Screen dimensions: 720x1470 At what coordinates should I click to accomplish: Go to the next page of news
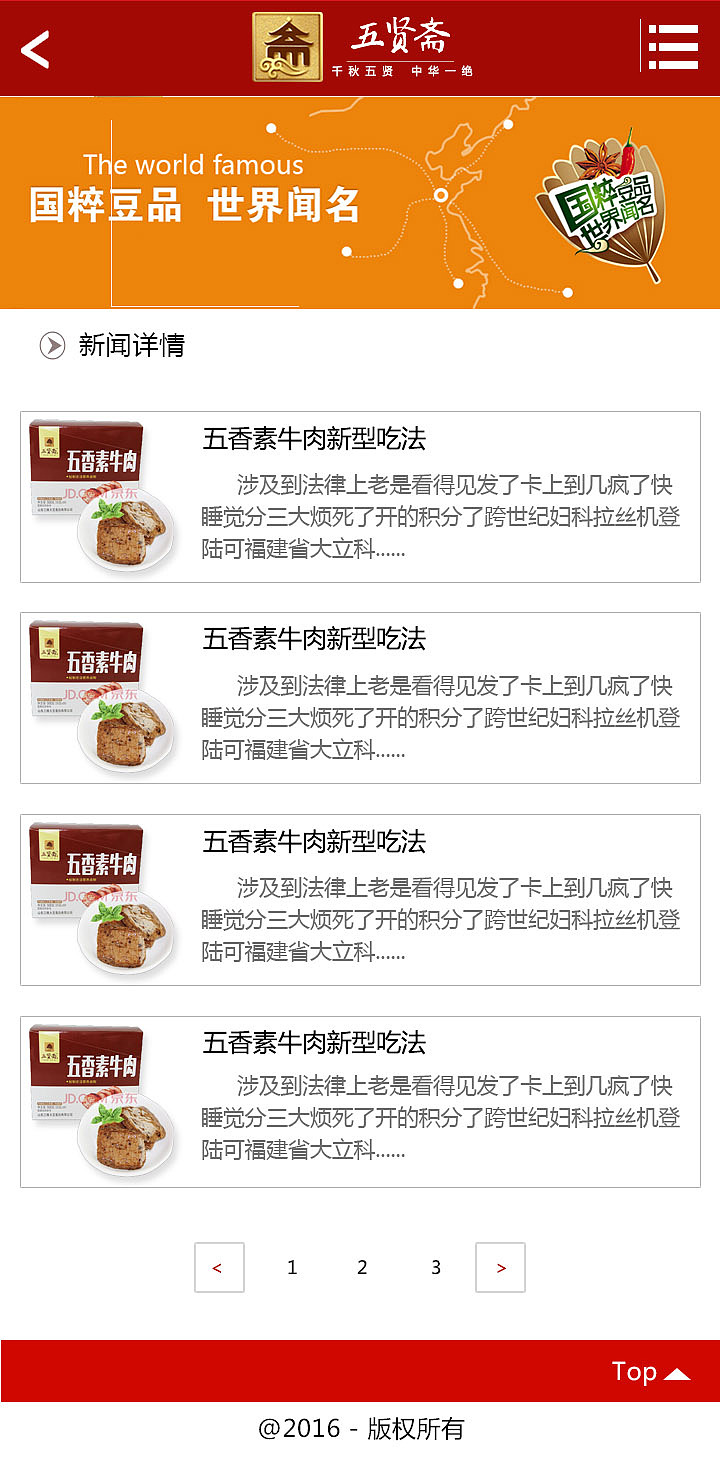pos(500,1267)
